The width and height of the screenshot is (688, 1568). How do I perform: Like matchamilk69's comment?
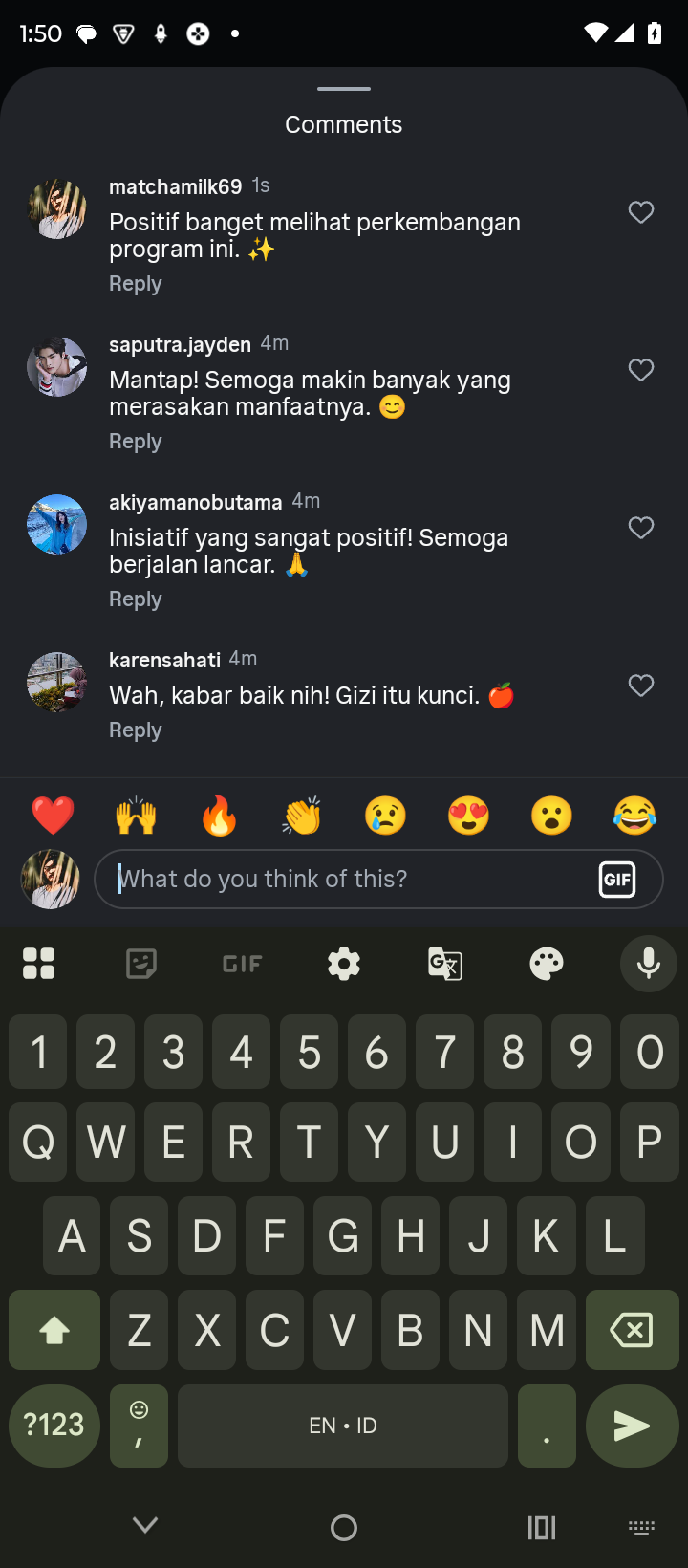641,212
